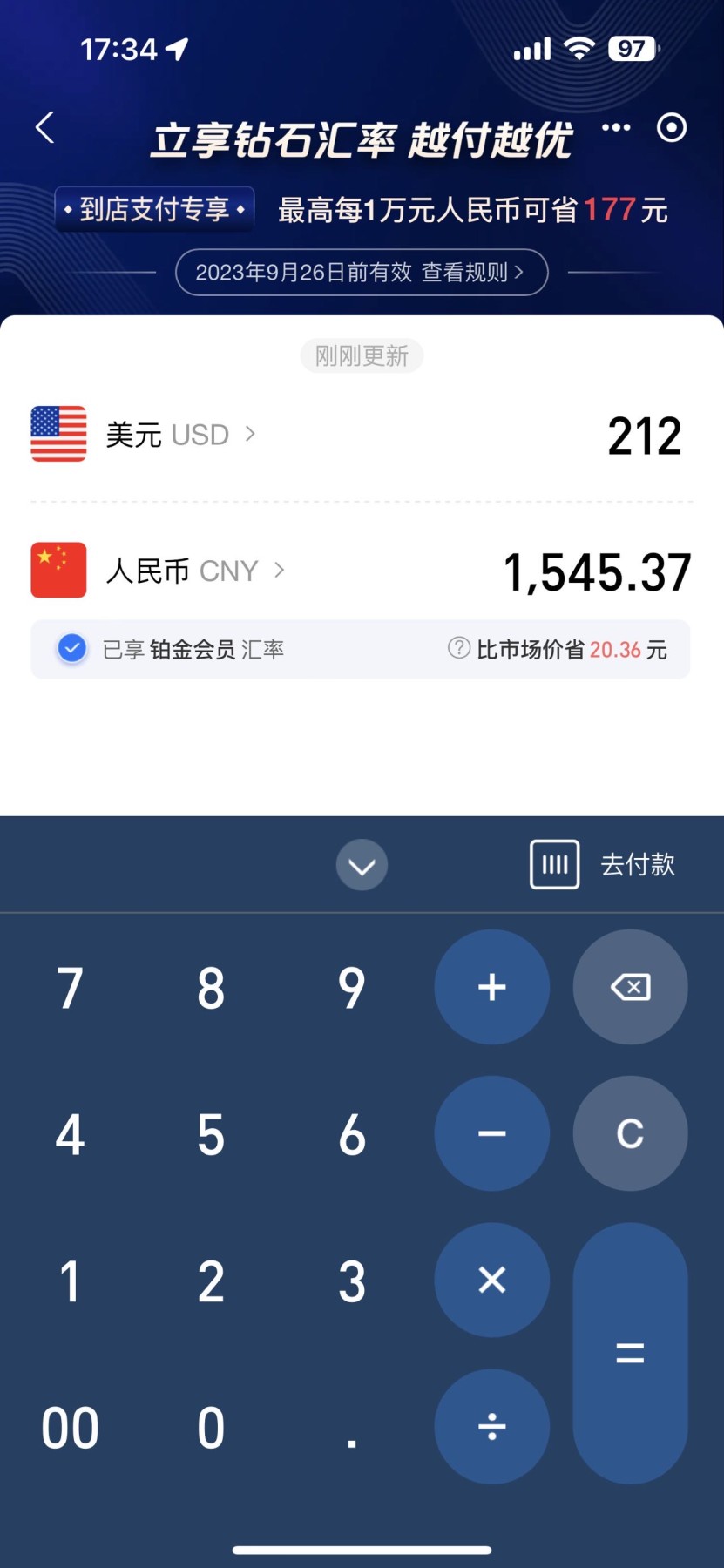Open the question mark help icon
The width and height of the screenshot is (724, 1568).
(x=459, y=648)
